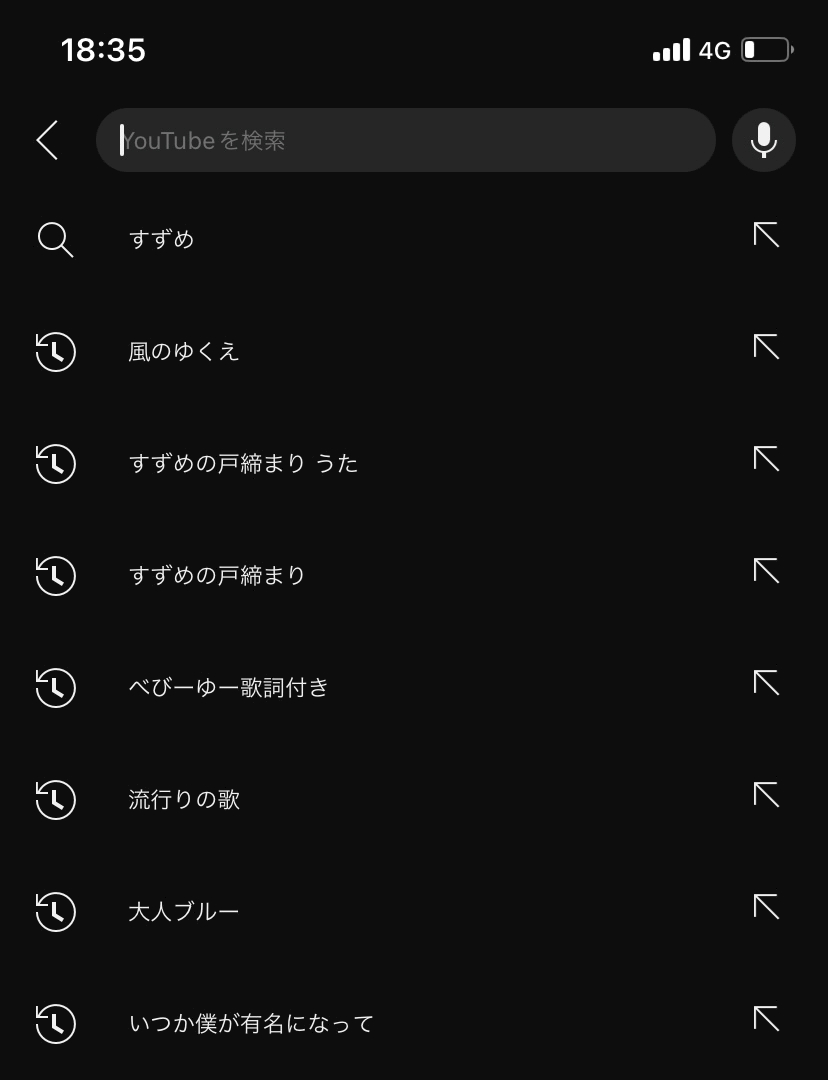Tap the arrow beside 流行りの歌
The width and height of the screenshot is (828, 1080).
(x=766, y=795)
